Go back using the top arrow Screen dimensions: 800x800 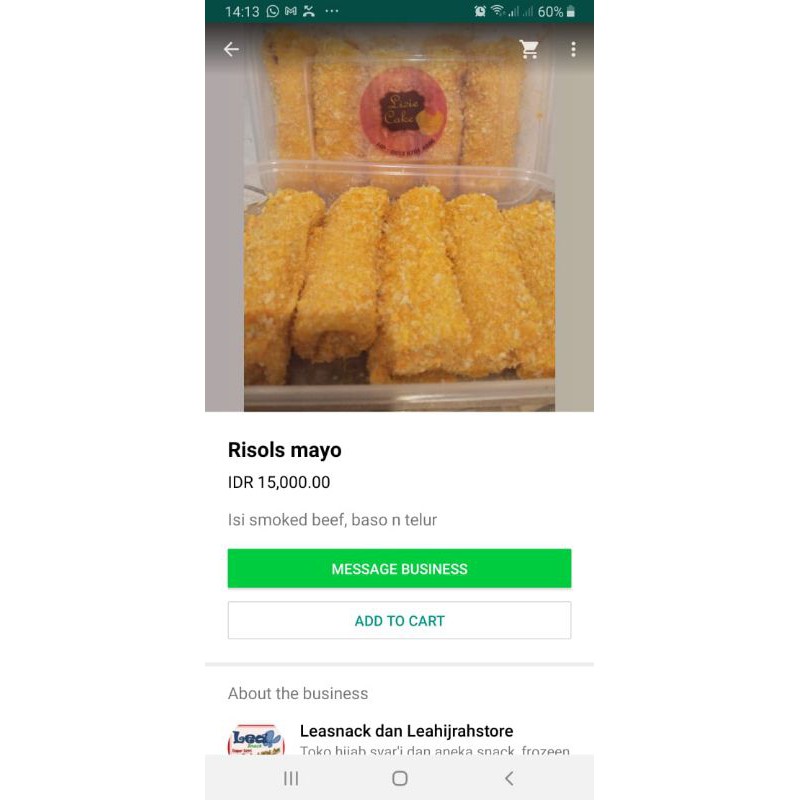coord(232,50)
